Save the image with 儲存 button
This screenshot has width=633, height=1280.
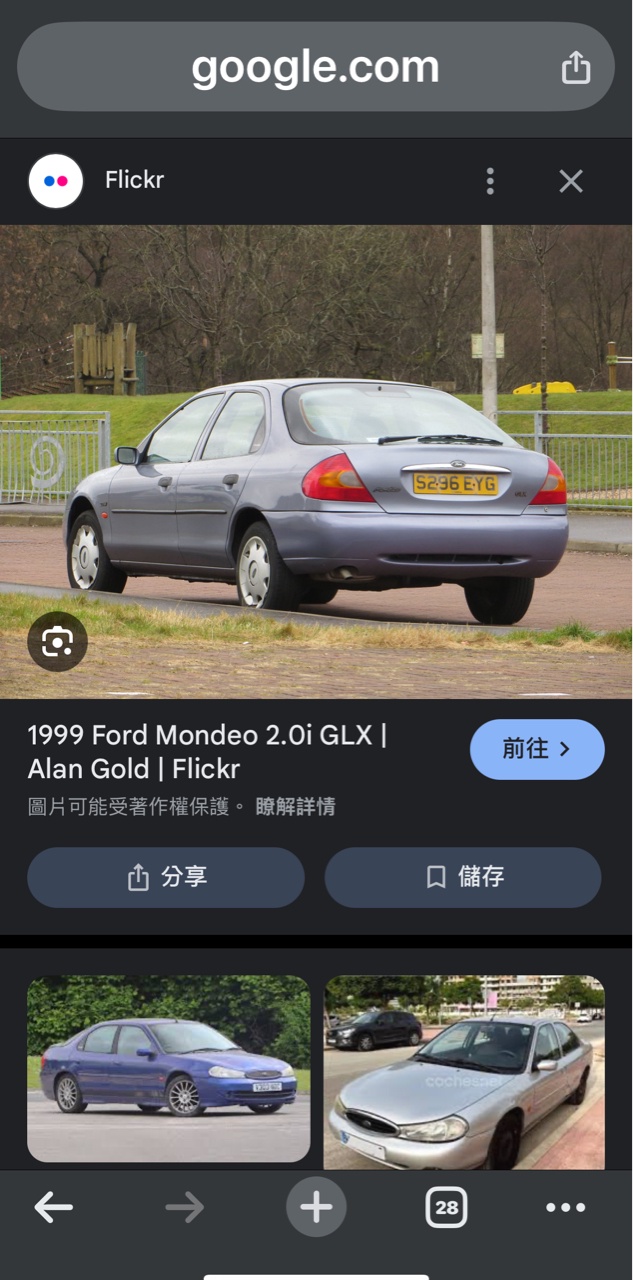click(x=463, y=877)
